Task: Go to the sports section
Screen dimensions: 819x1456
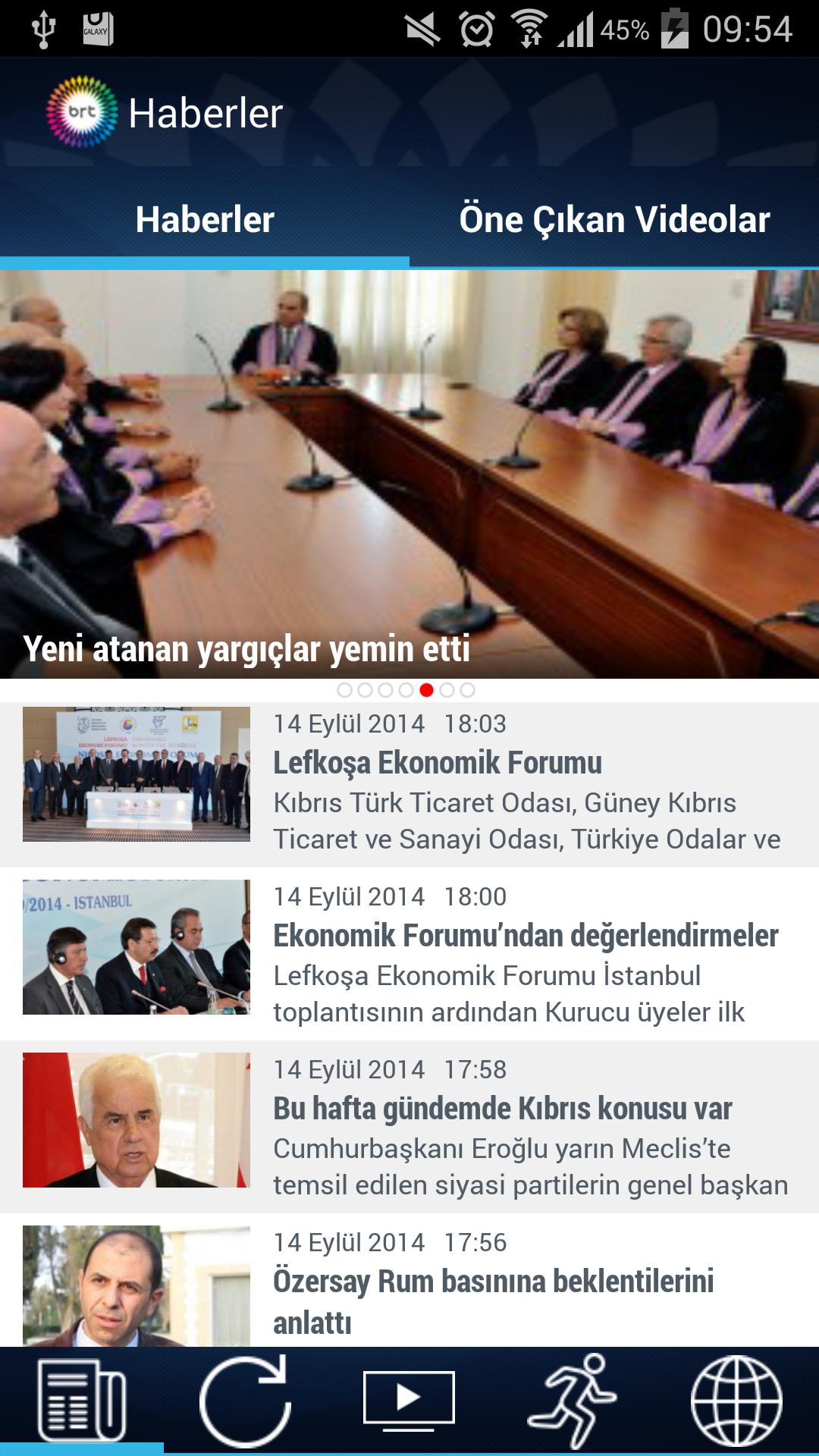Action: (573, 1401)
